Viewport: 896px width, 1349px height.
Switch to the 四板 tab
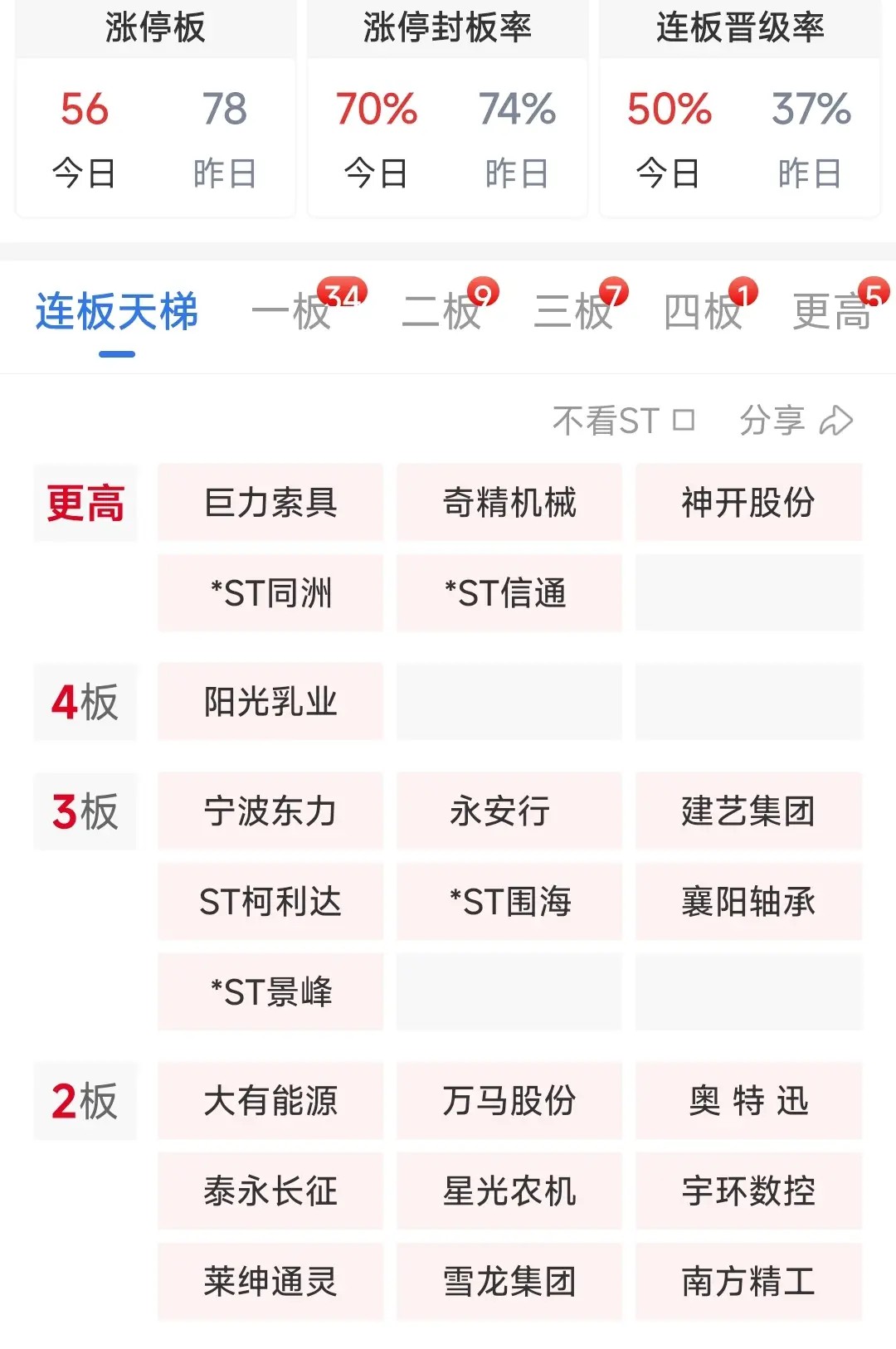click(x=703, y=313)
